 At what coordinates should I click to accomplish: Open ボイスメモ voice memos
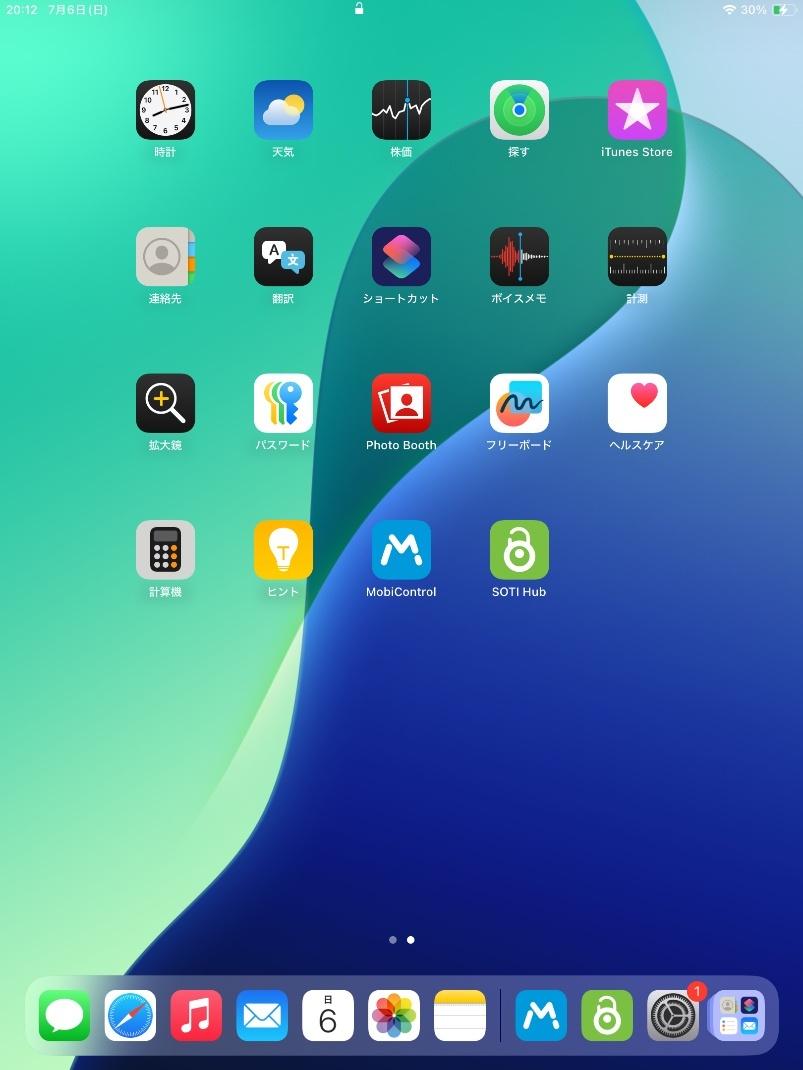point(519,257)
